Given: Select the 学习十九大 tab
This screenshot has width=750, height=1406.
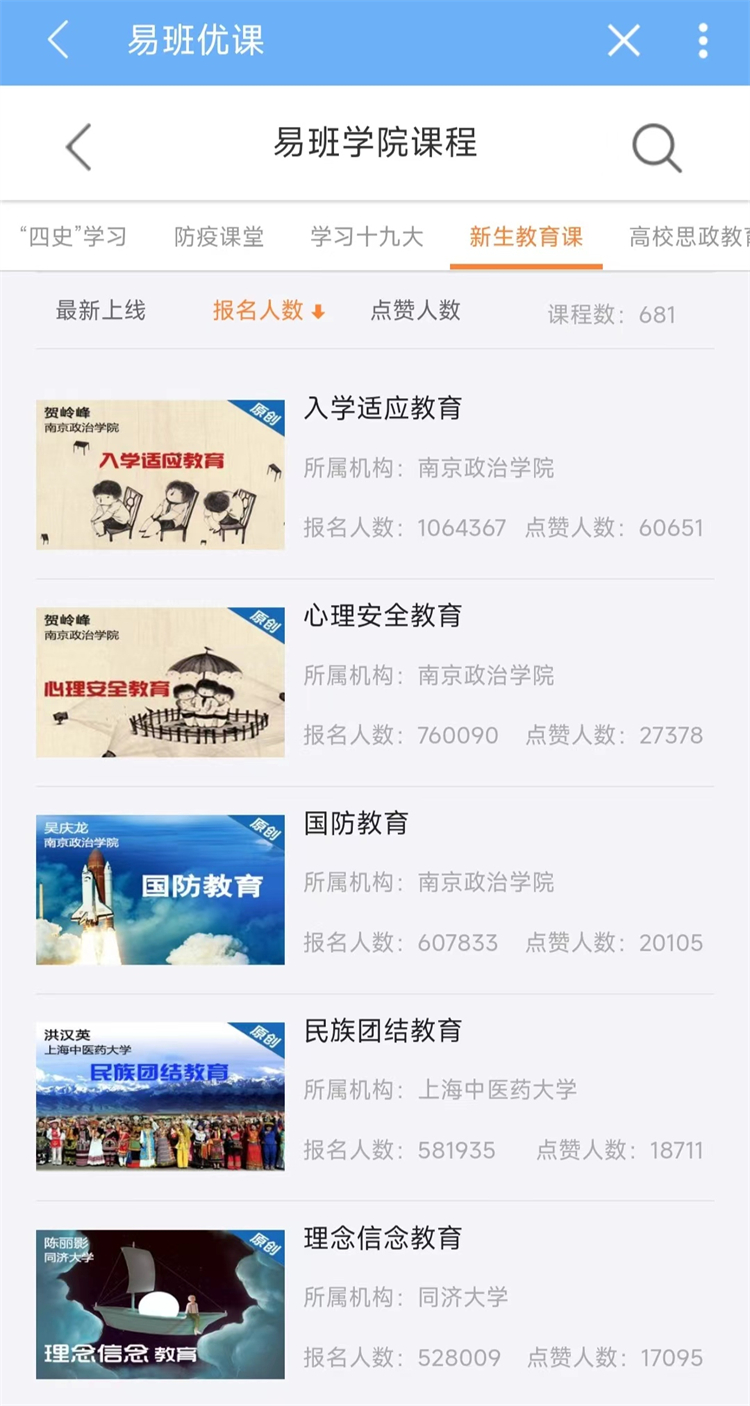Looking at the screenshot, I should [367, 237].
